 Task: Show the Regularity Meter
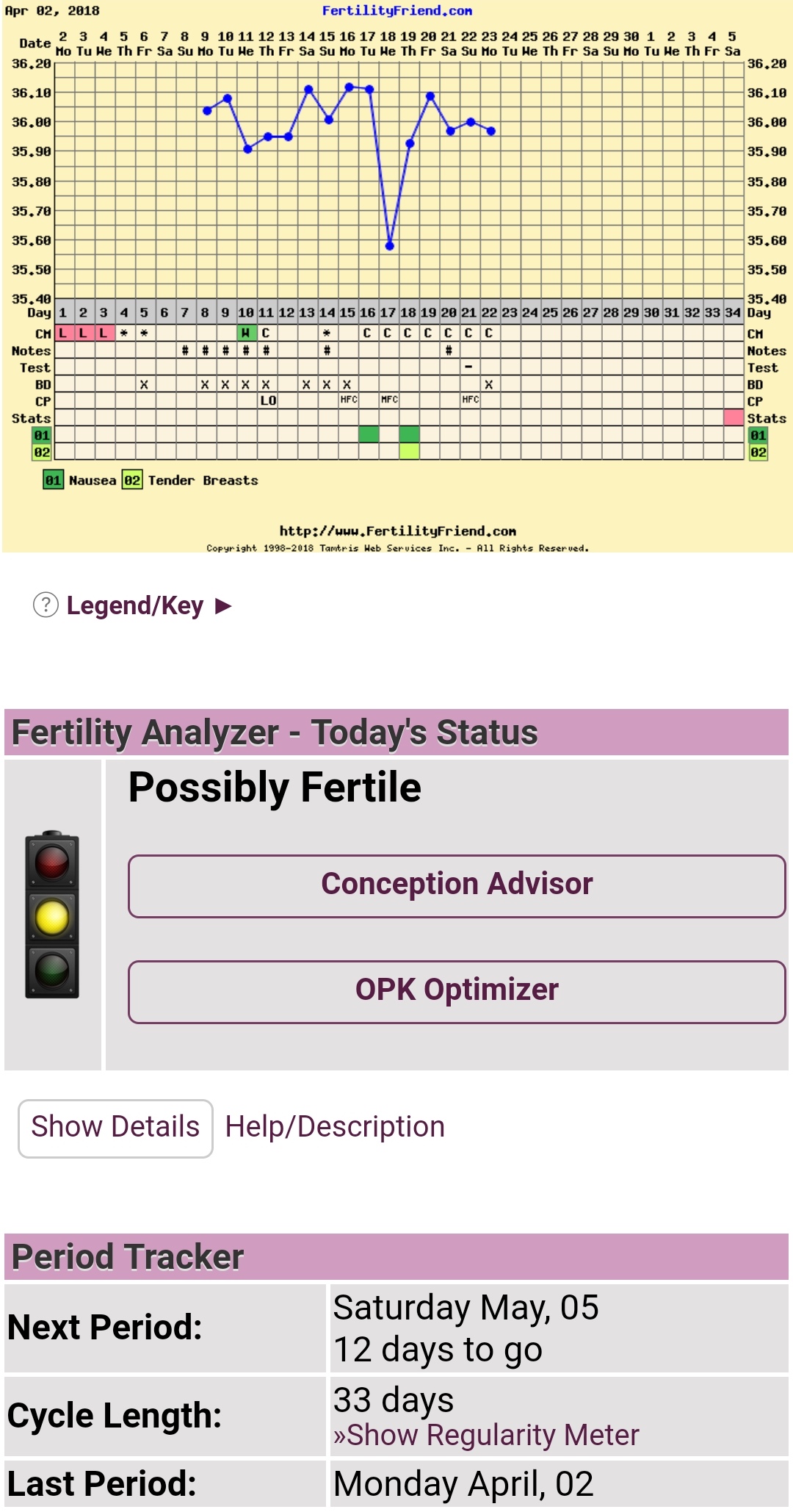486,1435
